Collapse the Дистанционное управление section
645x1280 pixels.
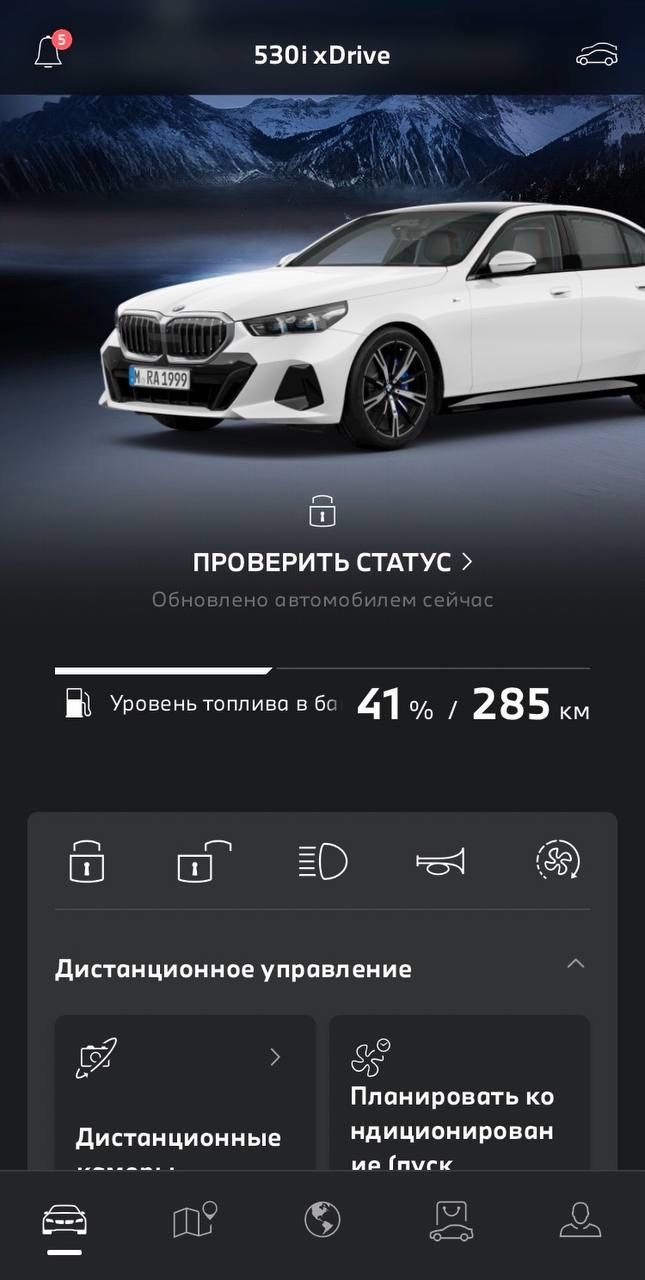[x=575, y=964]
